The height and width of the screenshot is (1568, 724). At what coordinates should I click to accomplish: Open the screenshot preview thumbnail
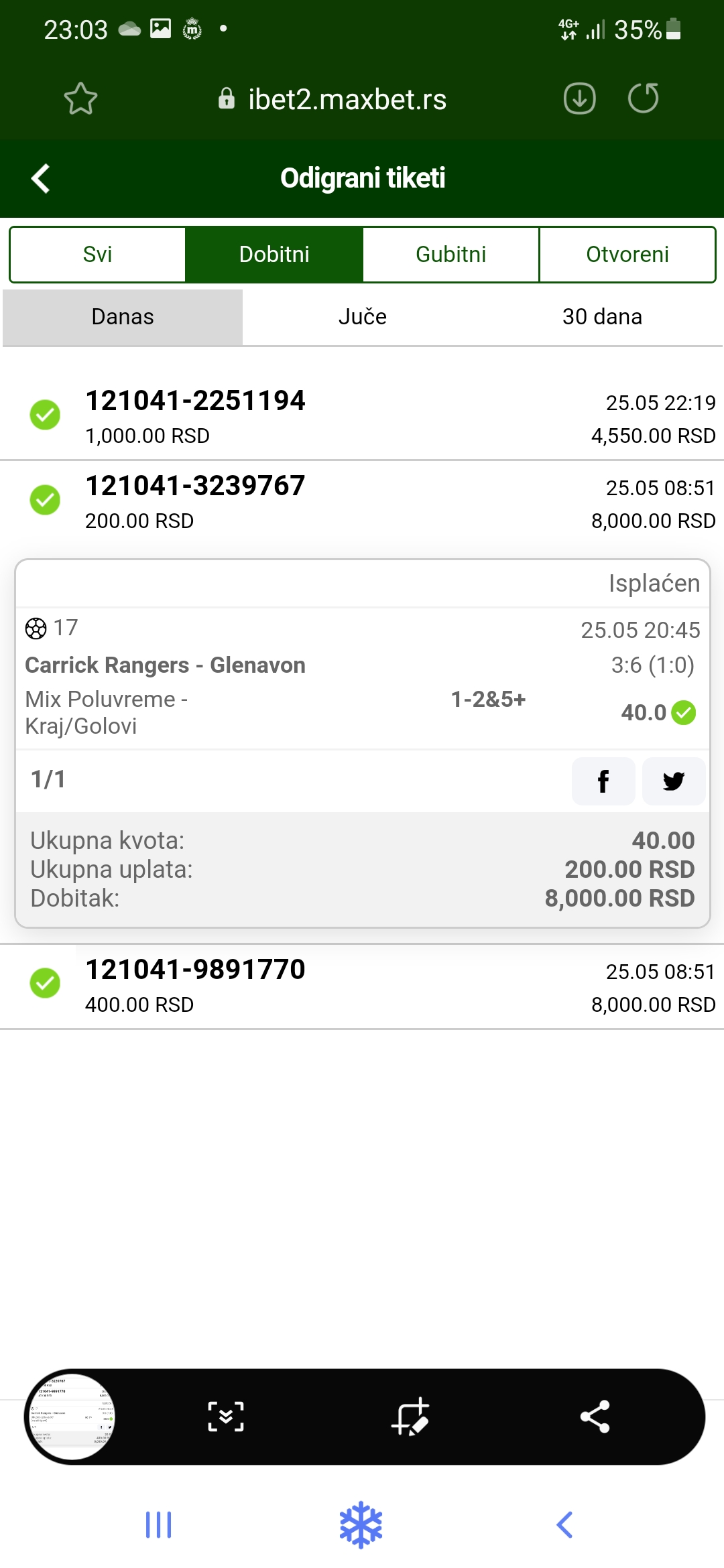click(70, 1417)
